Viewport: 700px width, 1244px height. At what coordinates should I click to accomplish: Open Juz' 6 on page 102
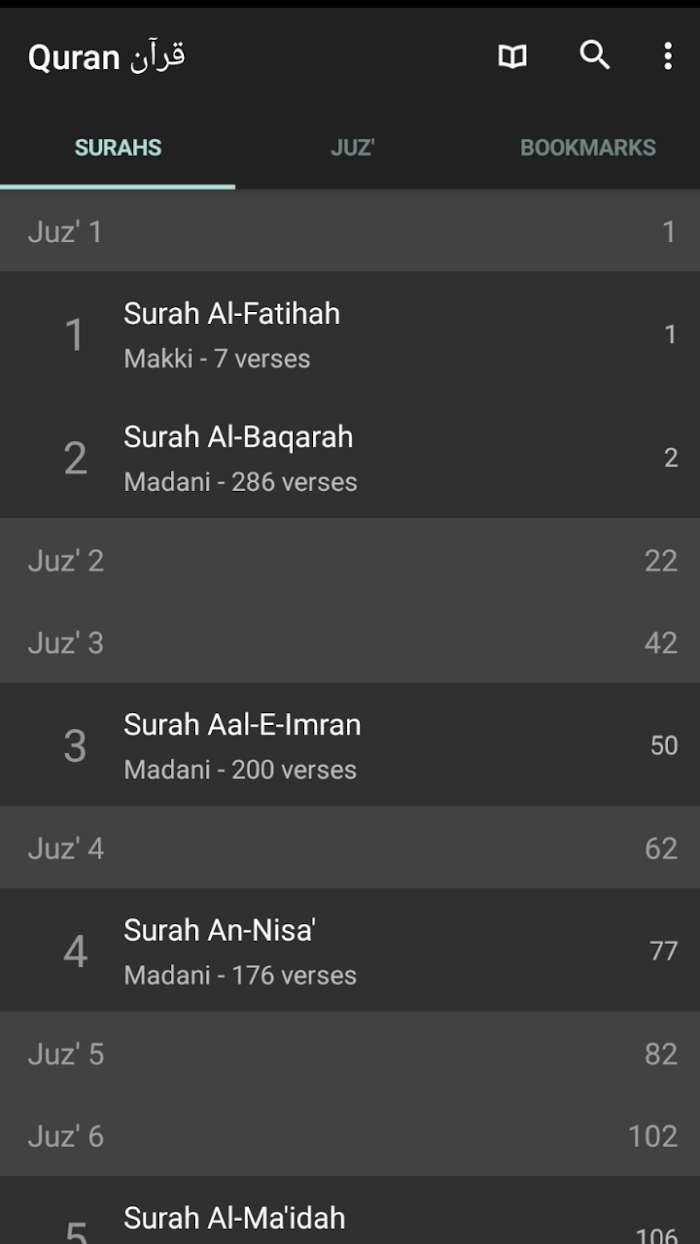point(350,1136)
